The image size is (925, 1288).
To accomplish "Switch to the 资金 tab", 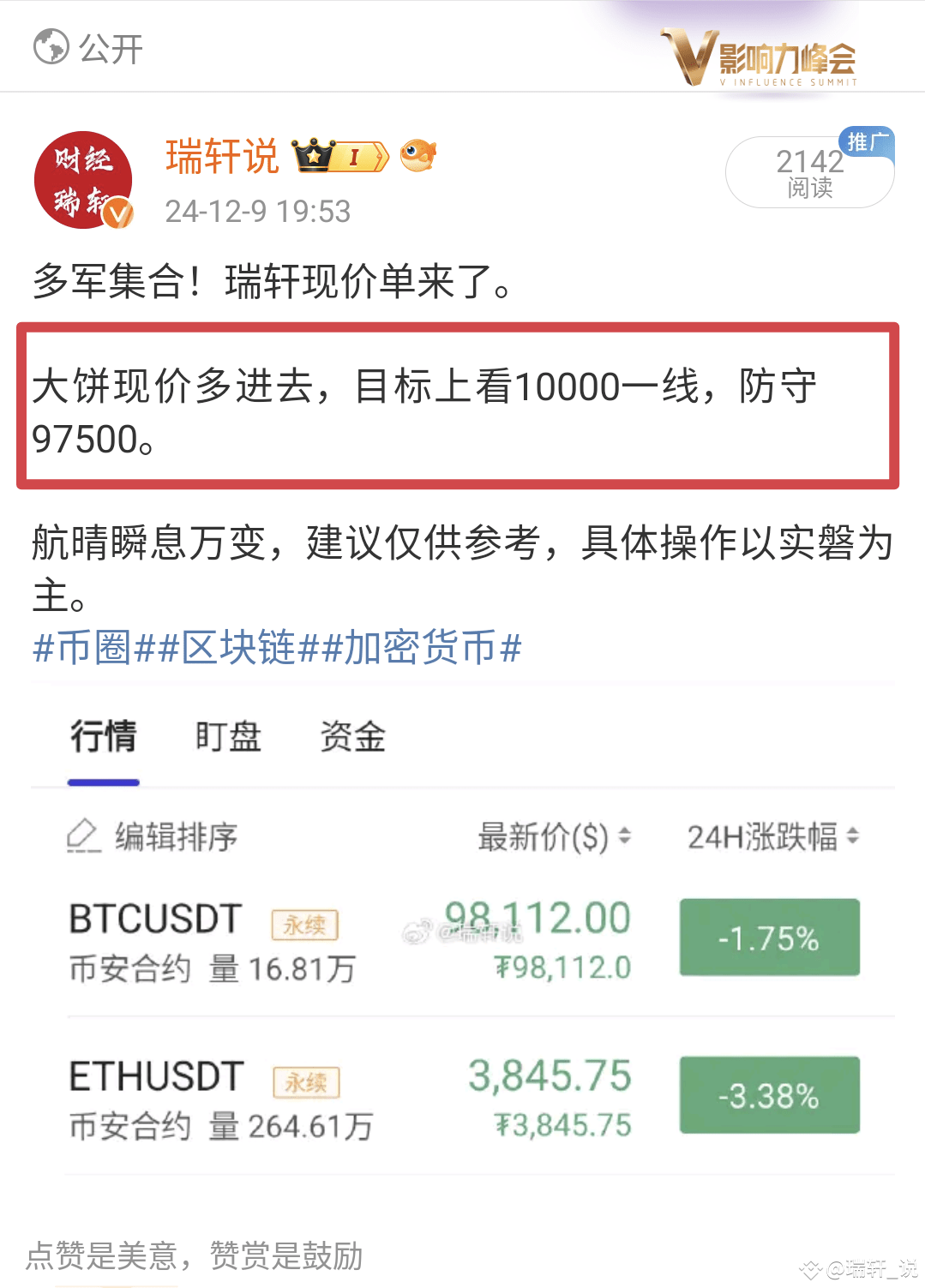I will pyautogui.click(x=351, y=738).
